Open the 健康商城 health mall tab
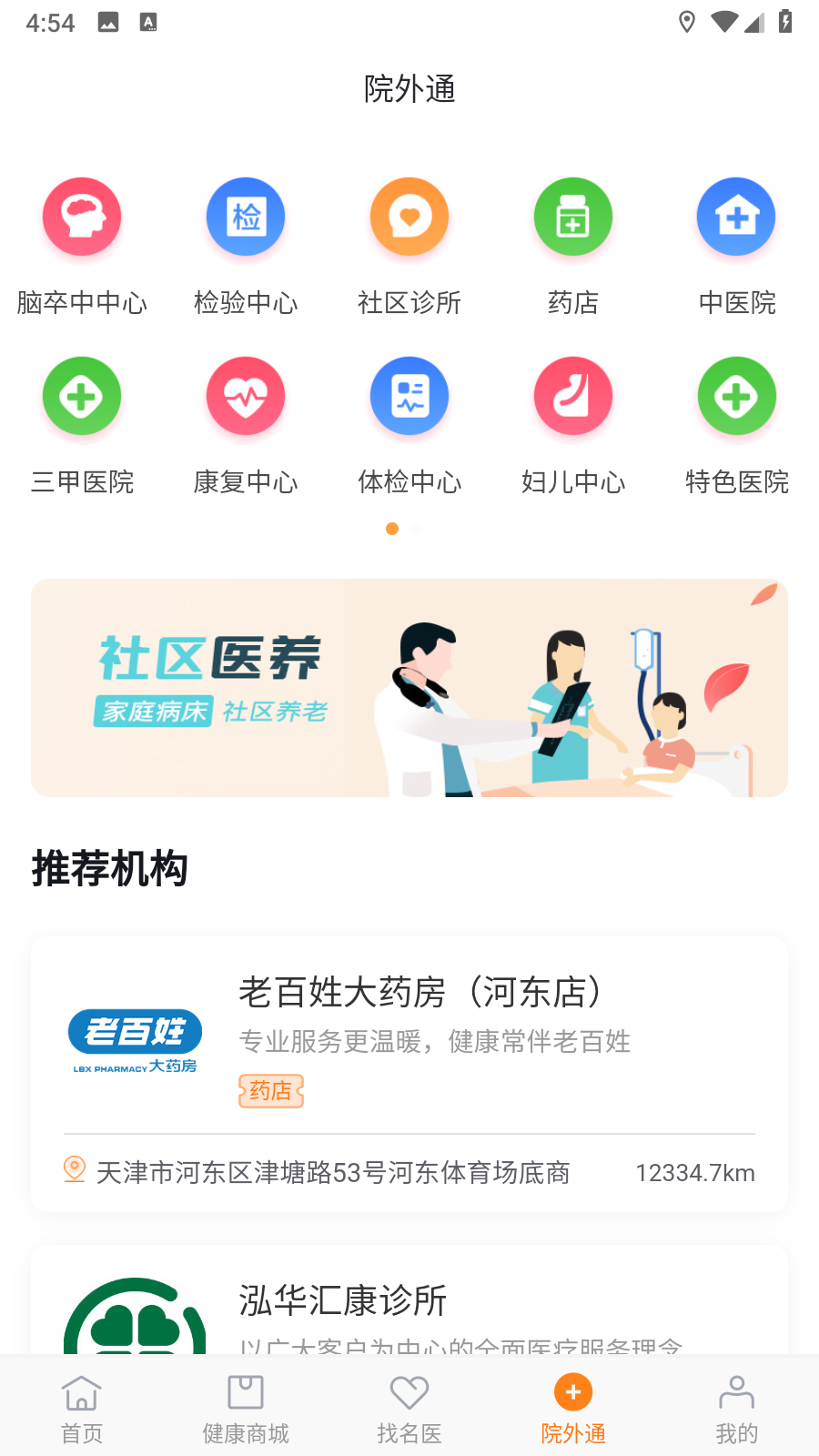This screenshot has width=819, height=1456. [x=246, y=1406]
